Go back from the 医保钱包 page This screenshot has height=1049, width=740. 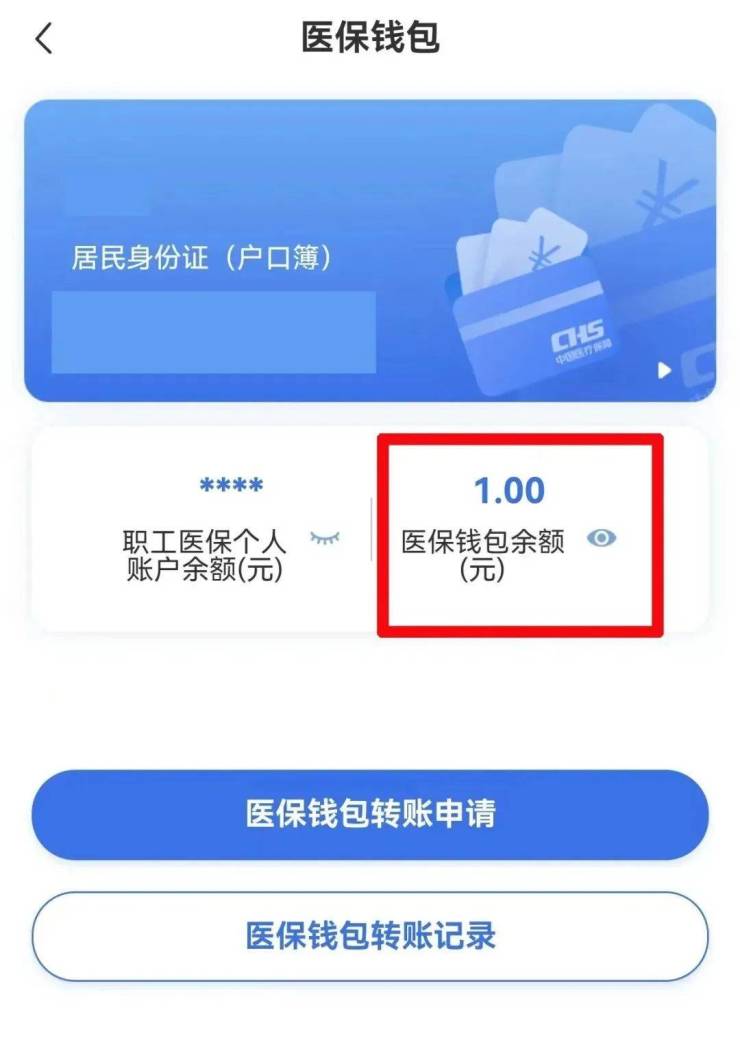[x=44, y=39]
